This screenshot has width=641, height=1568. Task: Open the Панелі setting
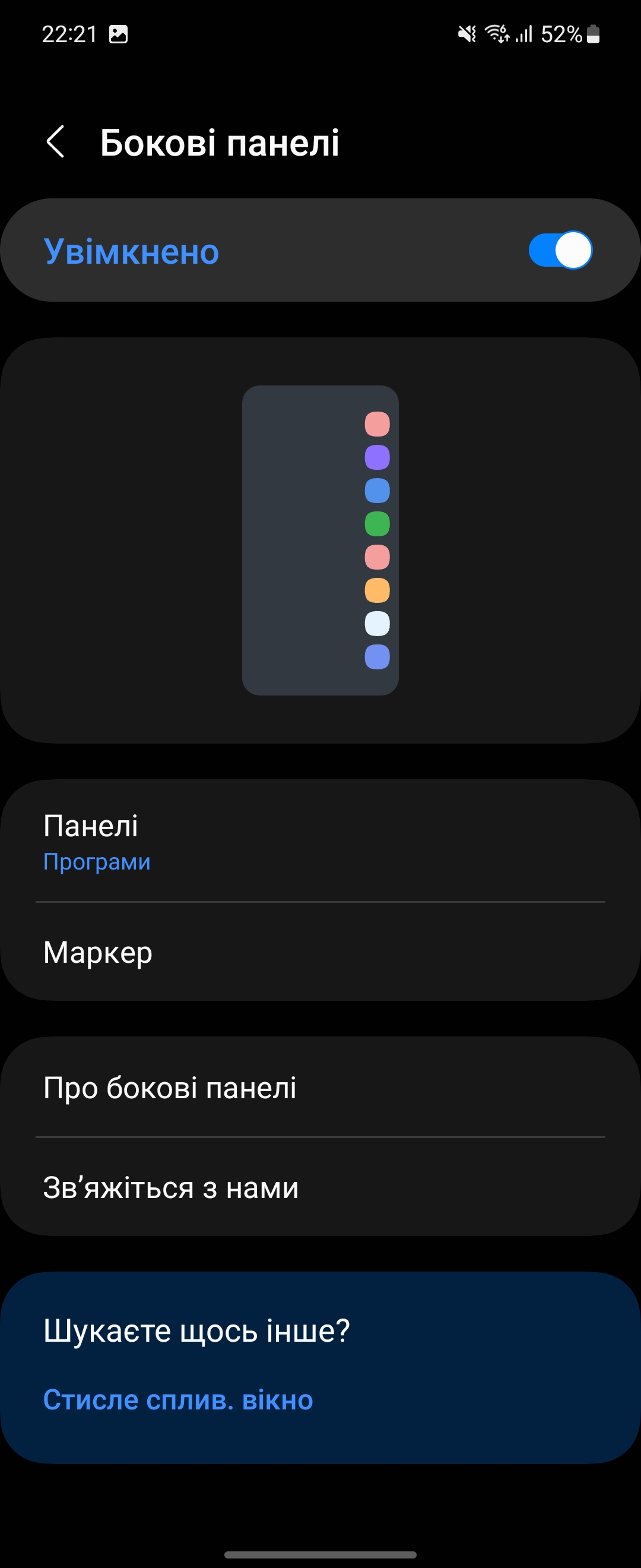[x=320, y=841]
